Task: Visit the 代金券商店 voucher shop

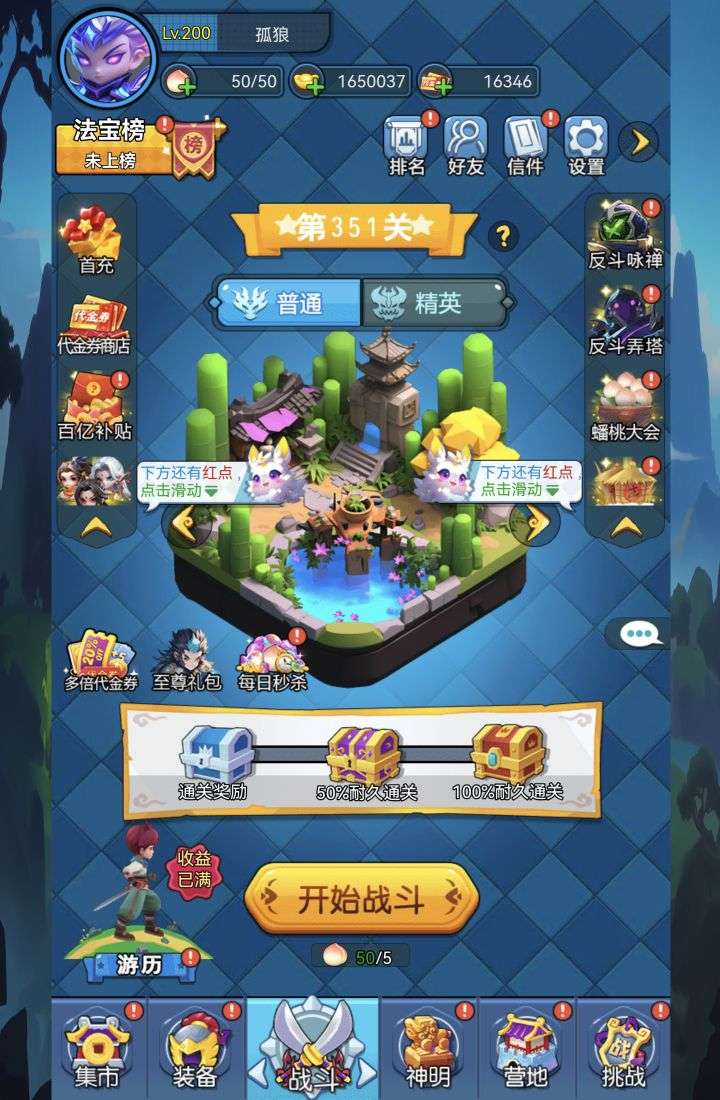Action: (x=95, y=324)
